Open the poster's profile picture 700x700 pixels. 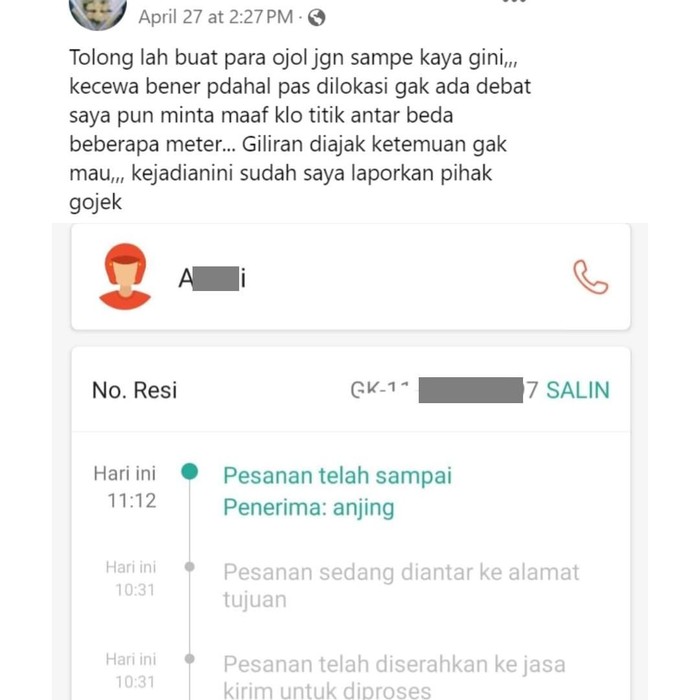(x=96, y=11)
